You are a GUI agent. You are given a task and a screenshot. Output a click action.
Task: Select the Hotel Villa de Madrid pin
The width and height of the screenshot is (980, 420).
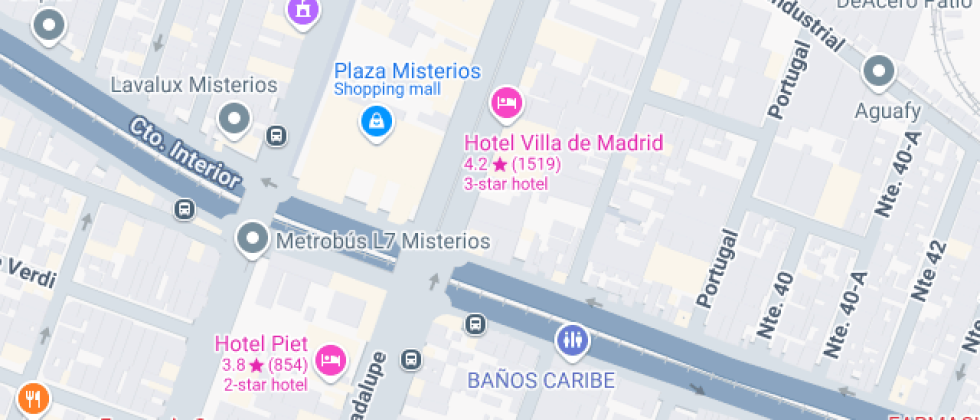tap(507, 102)
